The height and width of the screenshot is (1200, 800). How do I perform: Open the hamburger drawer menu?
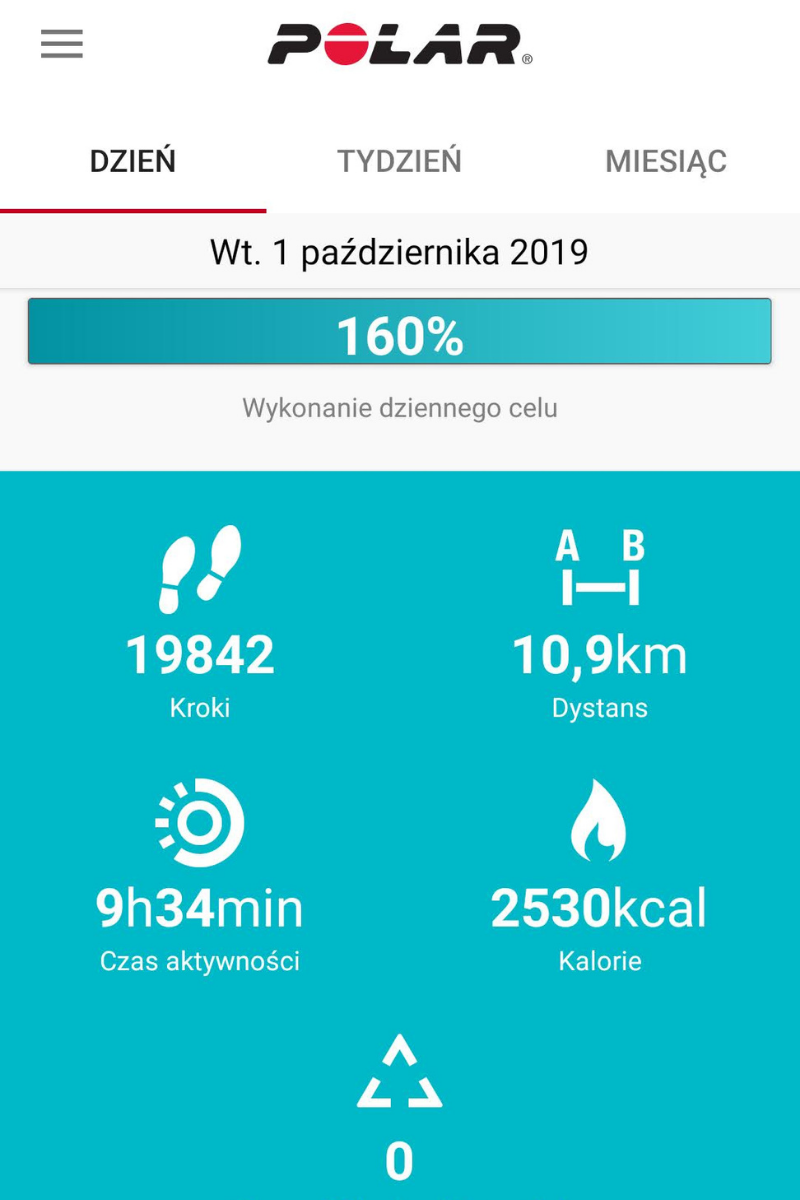click(x=61, y=44)
